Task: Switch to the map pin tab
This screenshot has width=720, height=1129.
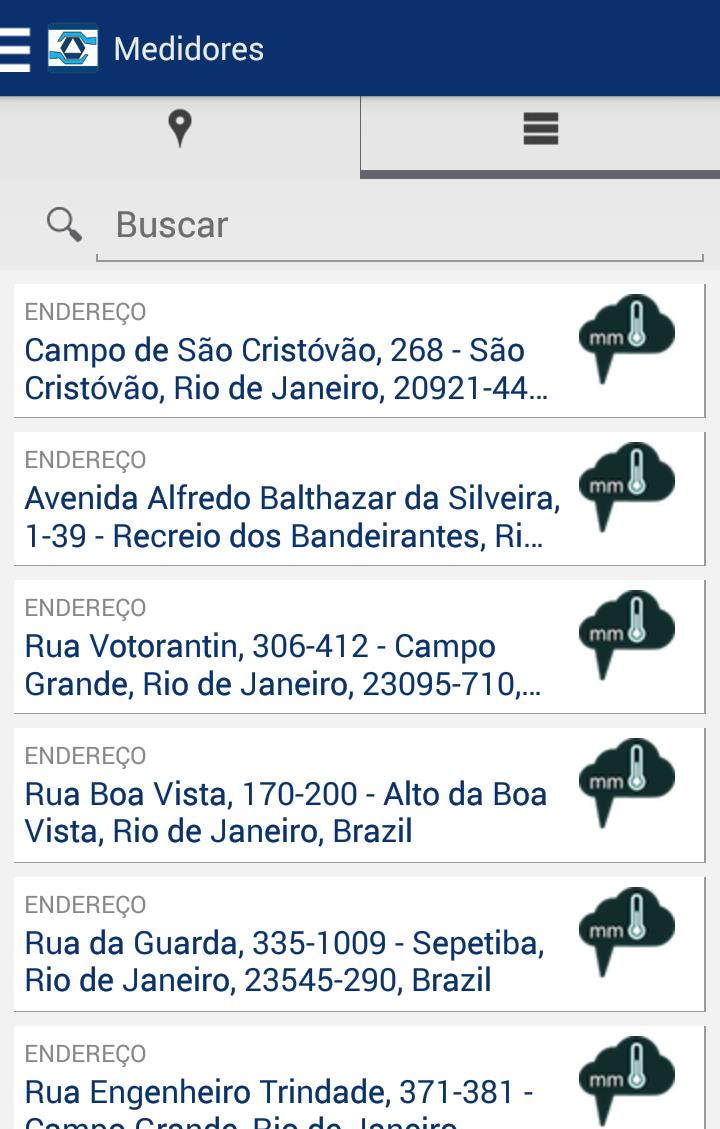Action: [180, 130]
